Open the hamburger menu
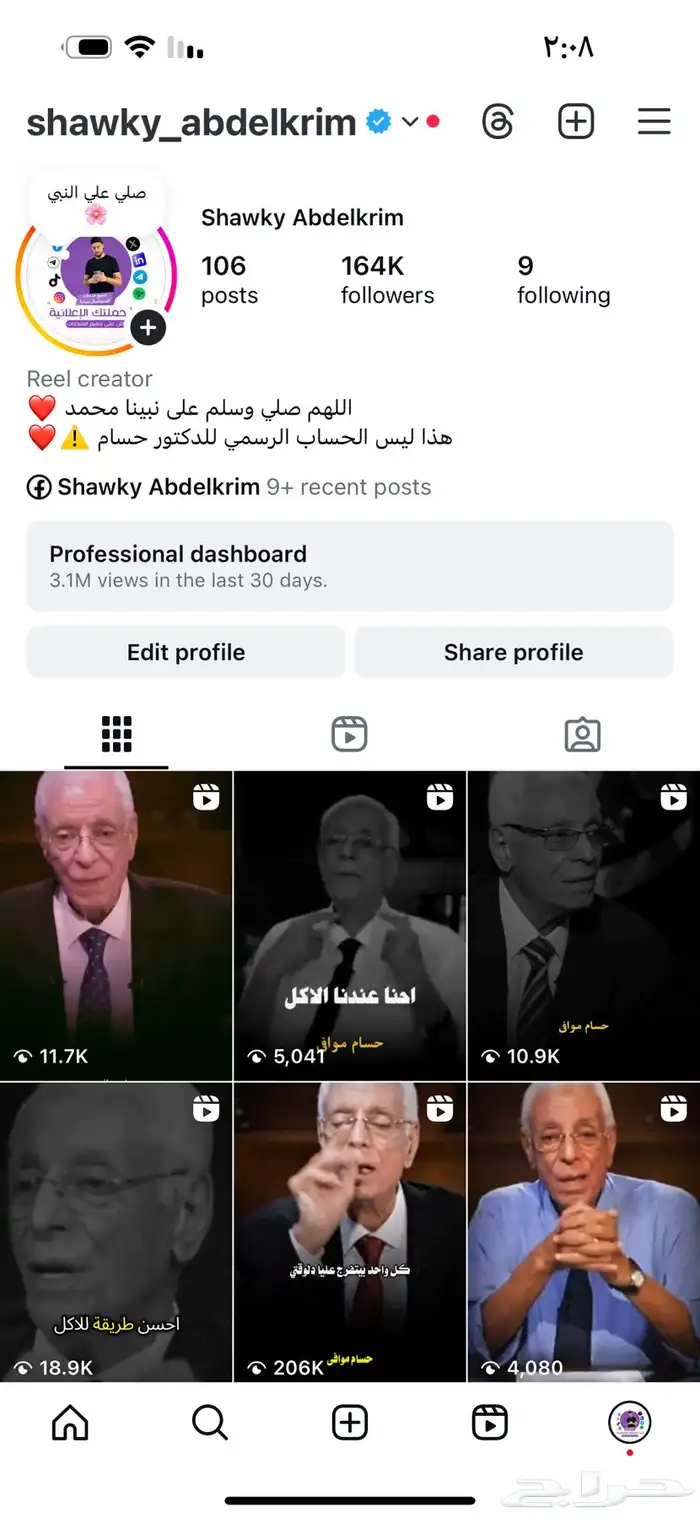Viewport: 700px width, 1518px height. click(x=654, y=122)
